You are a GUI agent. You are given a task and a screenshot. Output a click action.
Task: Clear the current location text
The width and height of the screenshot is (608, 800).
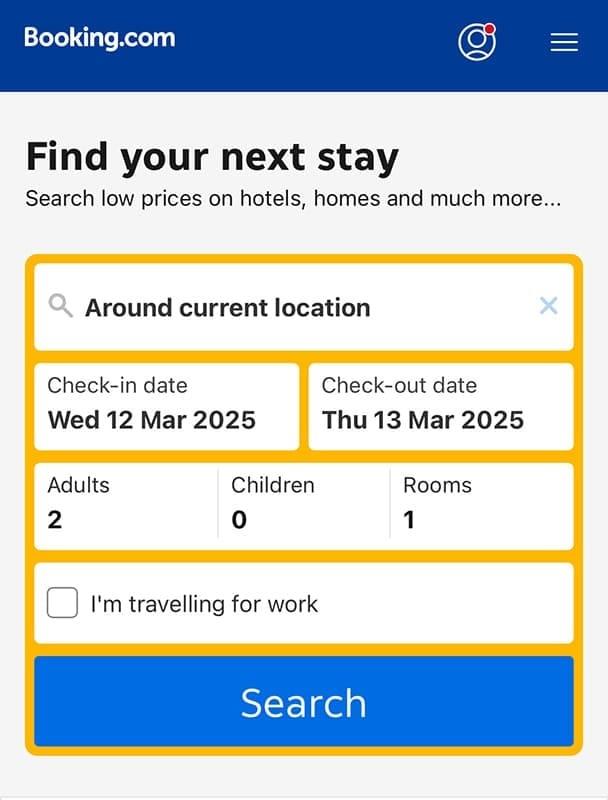tap(548, 306)
